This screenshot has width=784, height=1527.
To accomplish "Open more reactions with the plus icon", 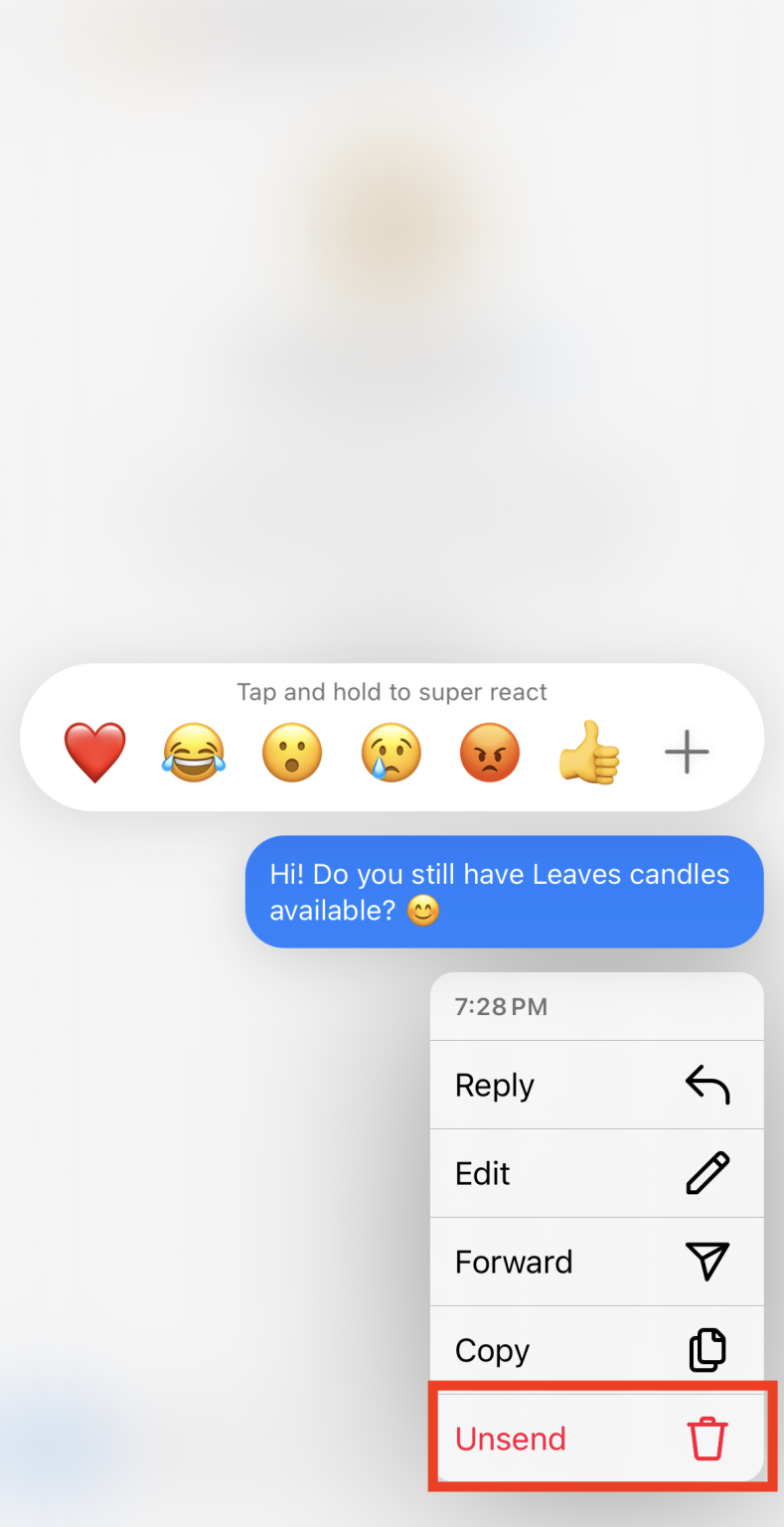I will point(687,753).
